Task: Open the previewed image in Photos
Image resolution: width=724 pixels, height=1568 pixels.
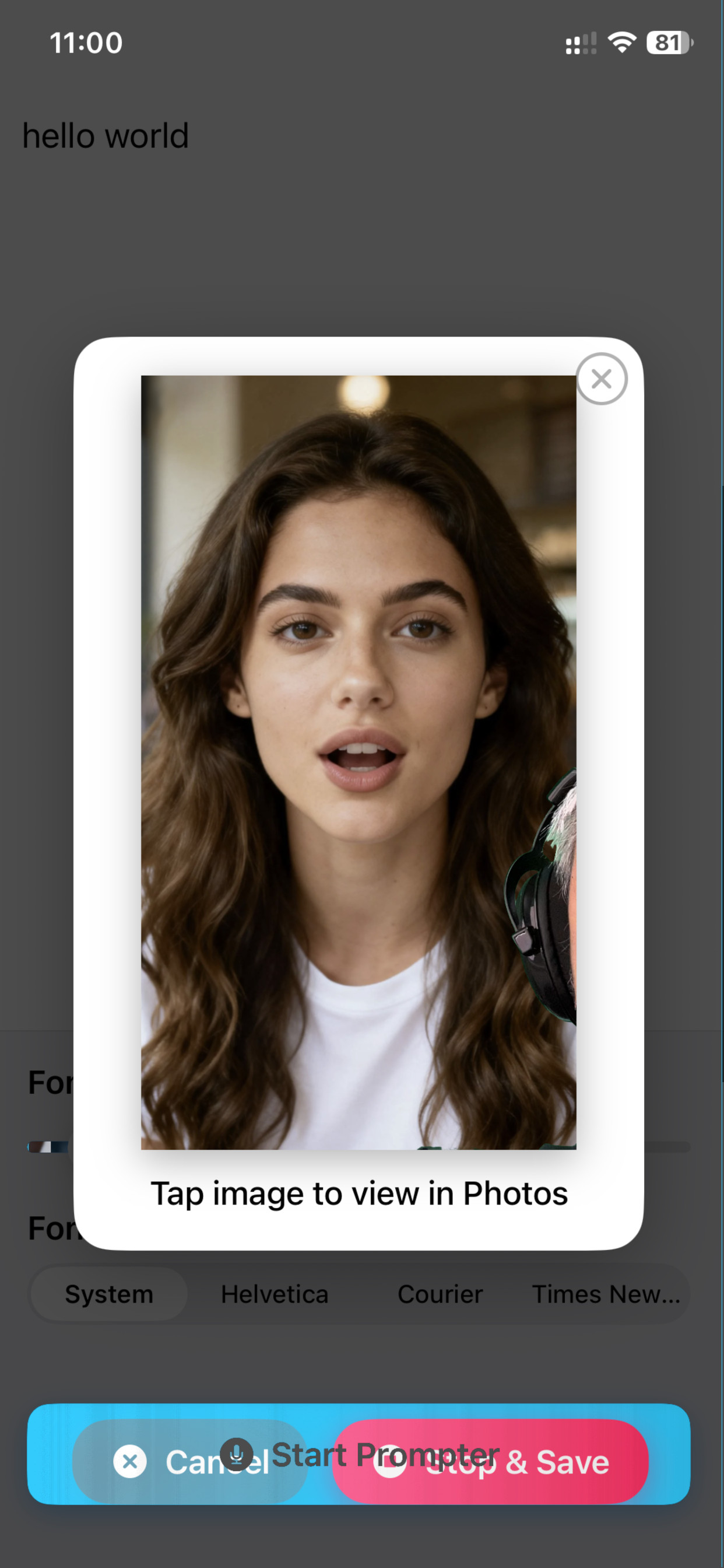Action: [359, 761]
